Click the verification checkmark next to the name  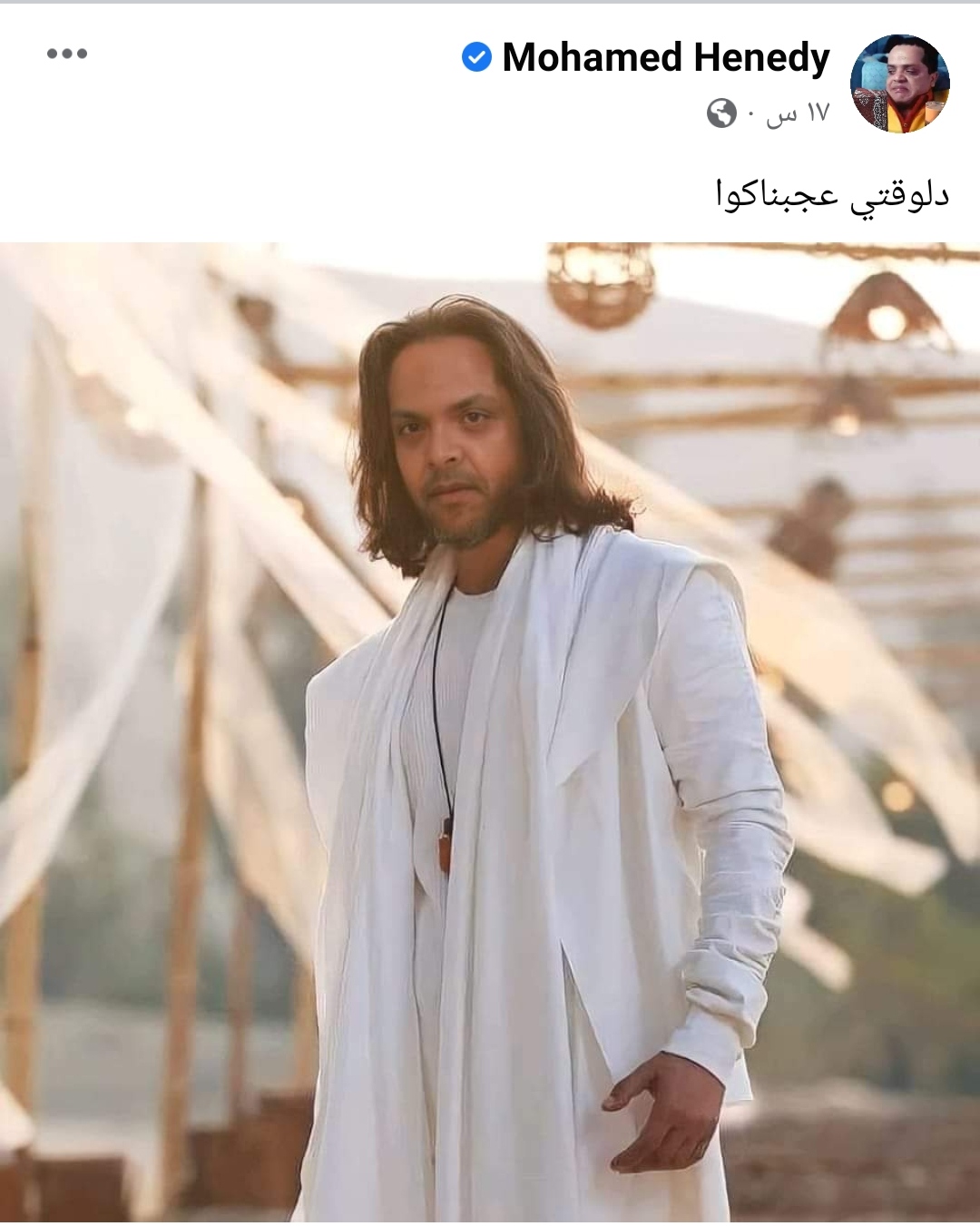[x=475, y=56]
